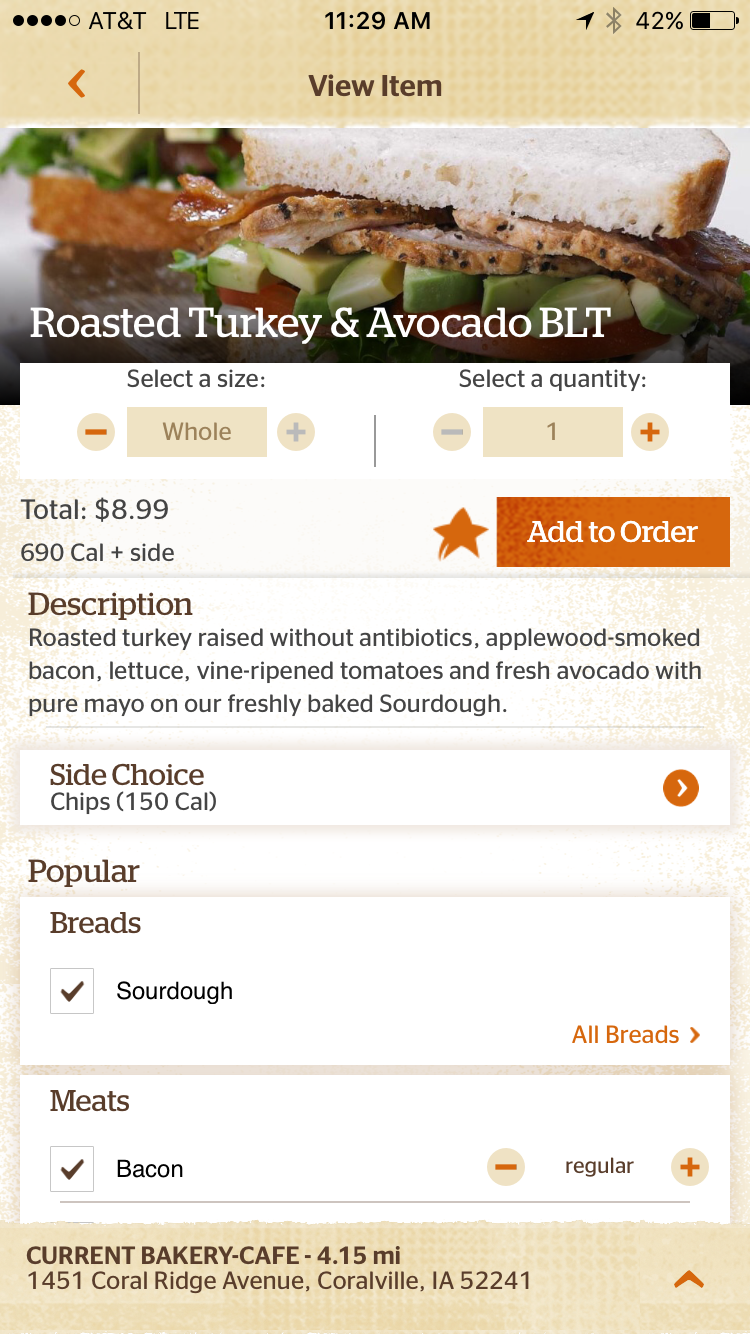Add extra Bacon with the plus
The image size is (750, 1334).
click(689, 1167)
